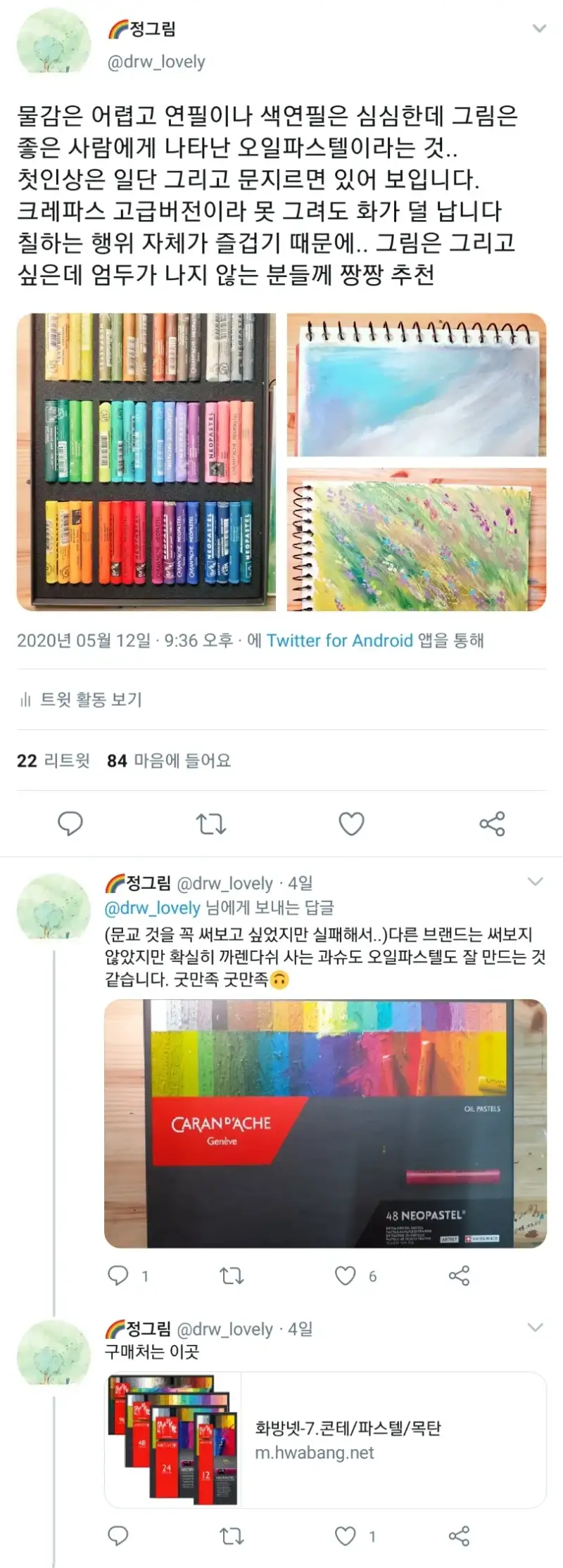The height and width of the screenshot is (1568, 563).
Task: Show the list of 22 리트윗
Action: [53, 761]
